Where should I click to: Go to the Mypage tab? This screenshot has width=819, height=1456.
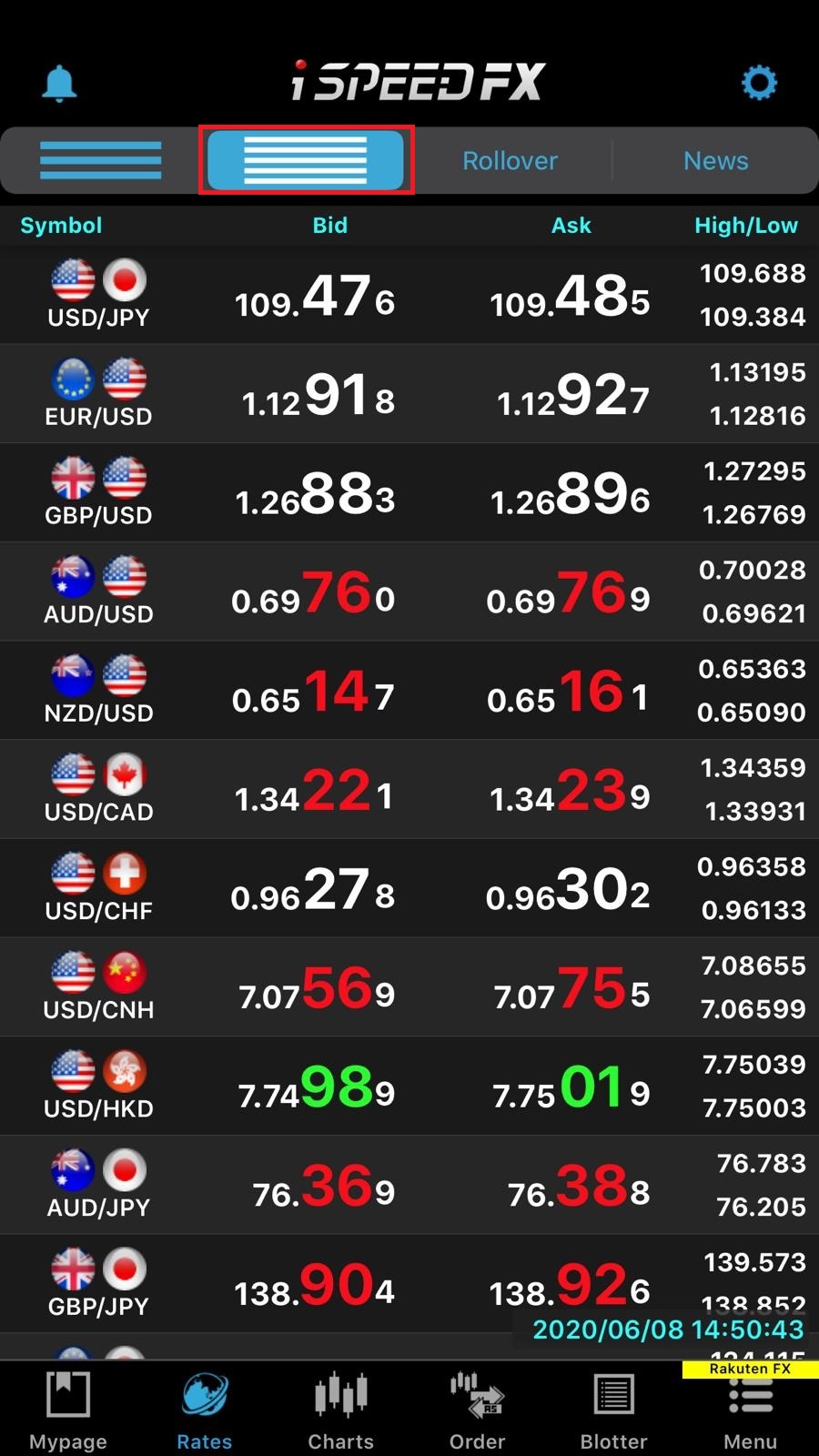tap(68, 1410)
